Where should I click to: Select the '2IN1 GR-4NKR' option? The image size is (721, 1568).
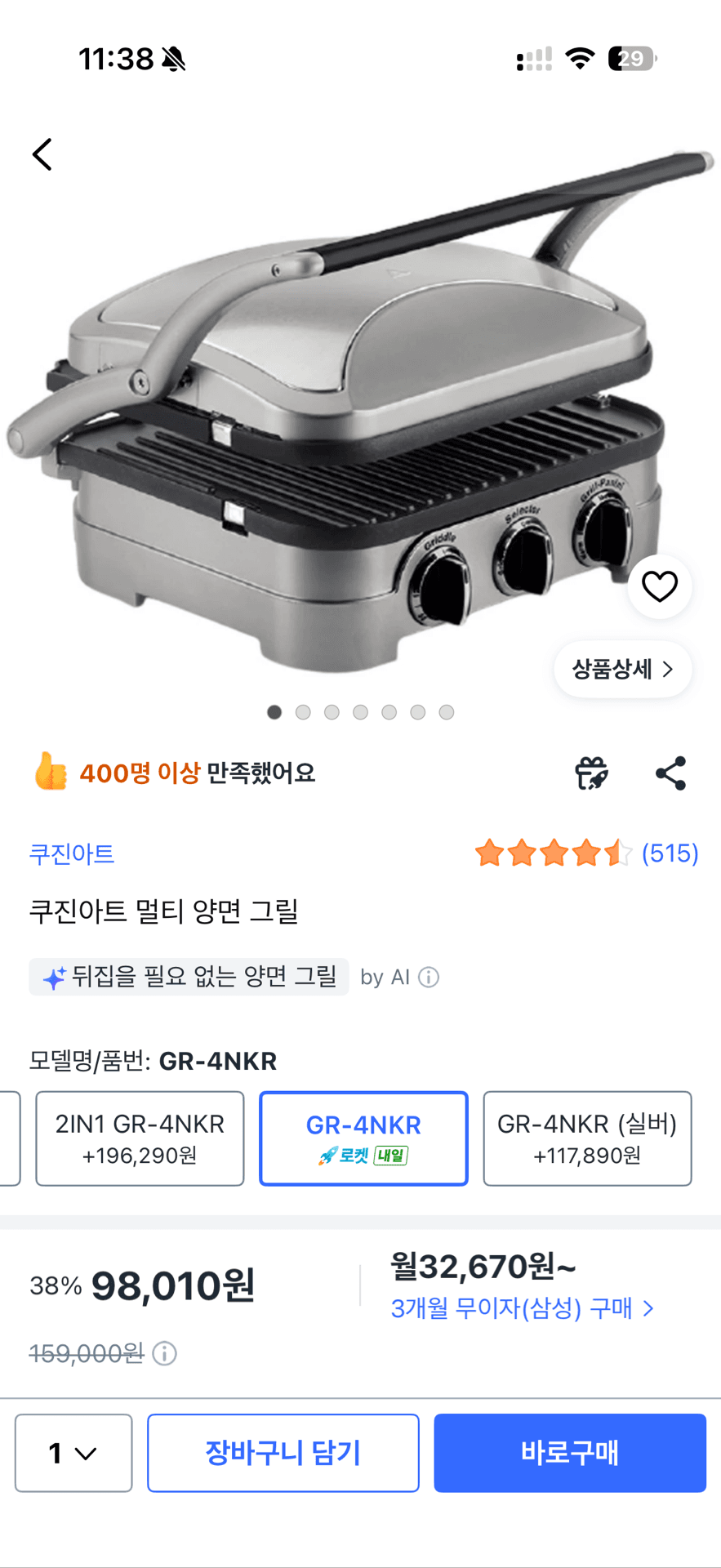(x=139, y=1138)
